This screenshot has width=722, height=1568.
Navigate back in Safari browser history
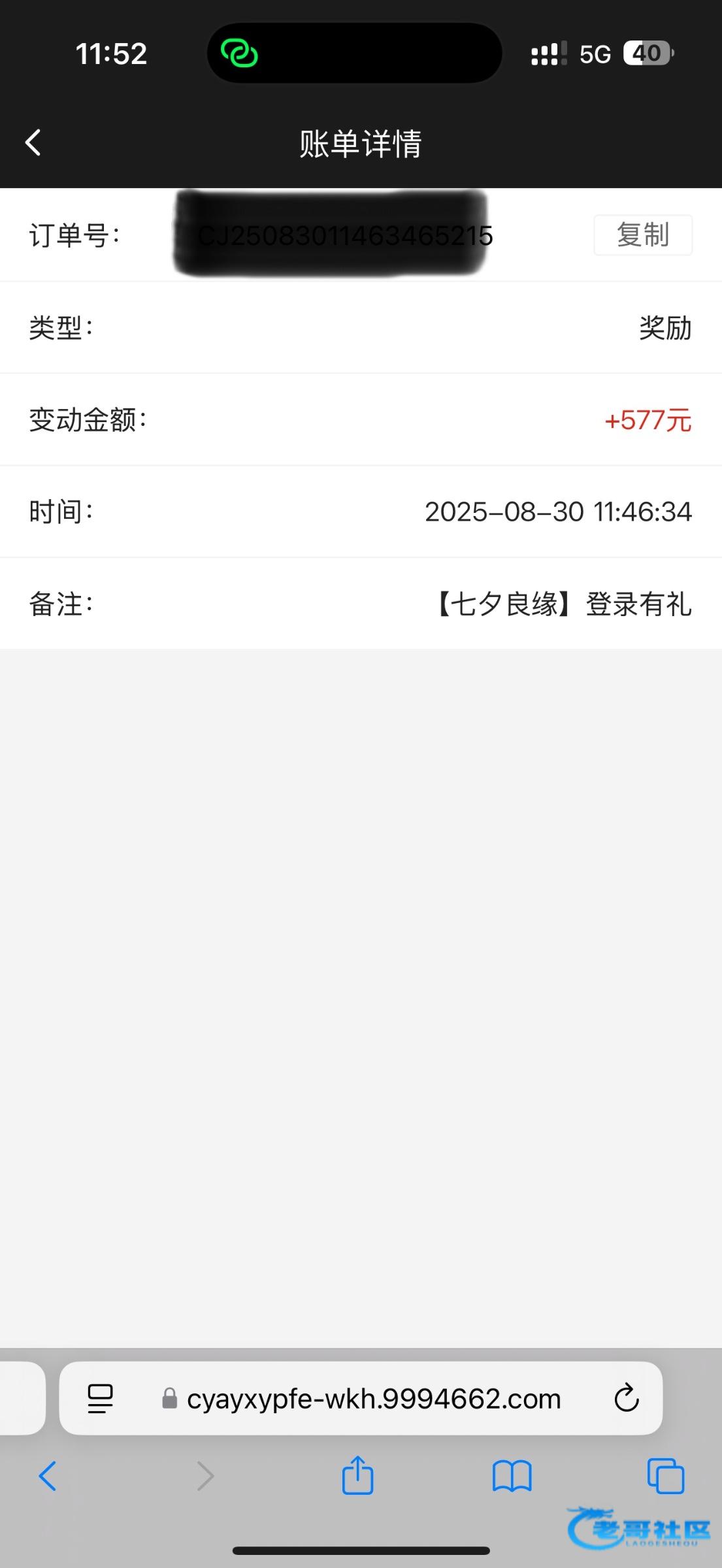(48, 1475)
